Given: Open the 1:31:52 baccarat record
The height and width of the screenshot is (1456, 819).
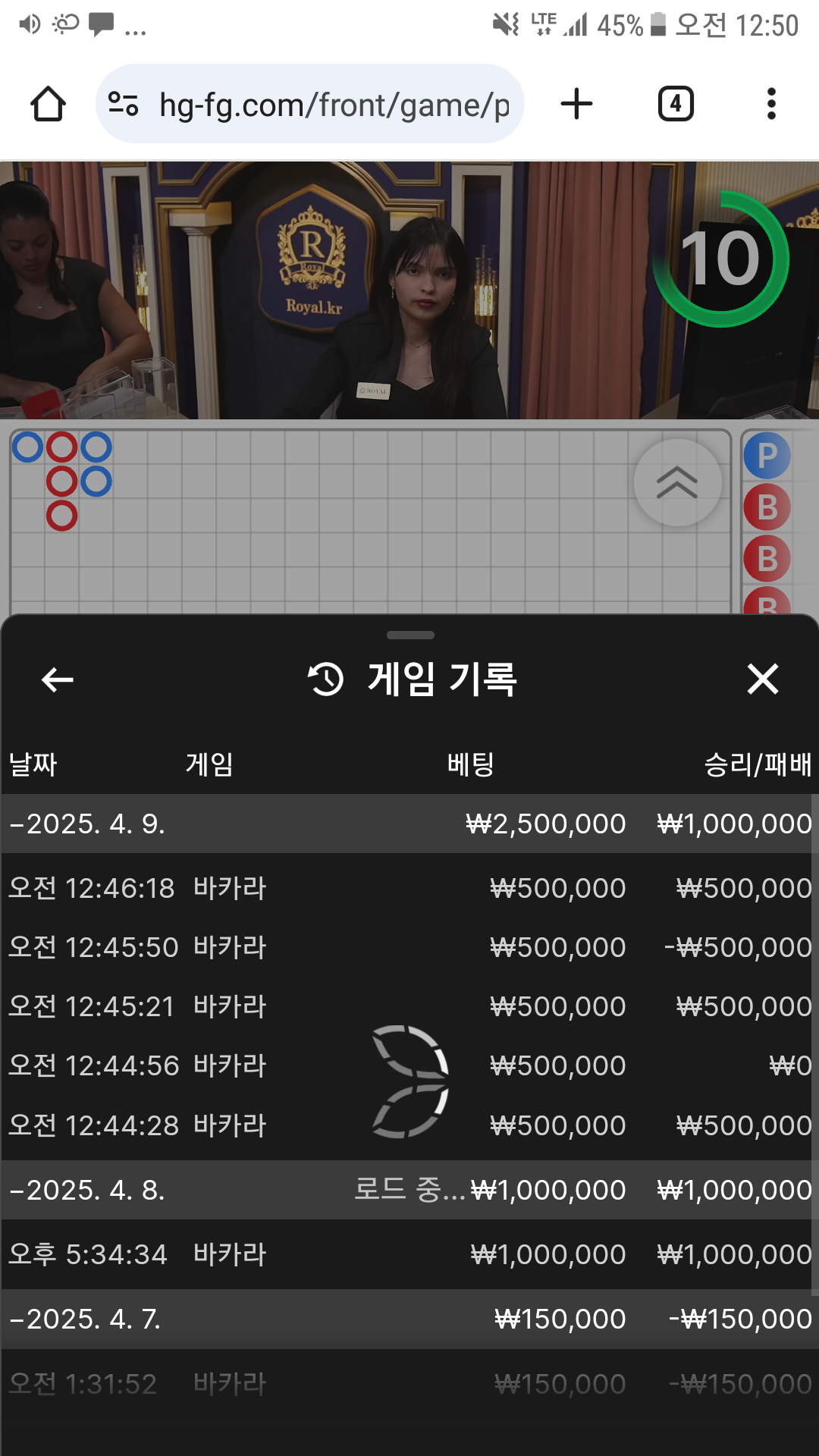Looking at the screenshot, I should point(409,1384).
